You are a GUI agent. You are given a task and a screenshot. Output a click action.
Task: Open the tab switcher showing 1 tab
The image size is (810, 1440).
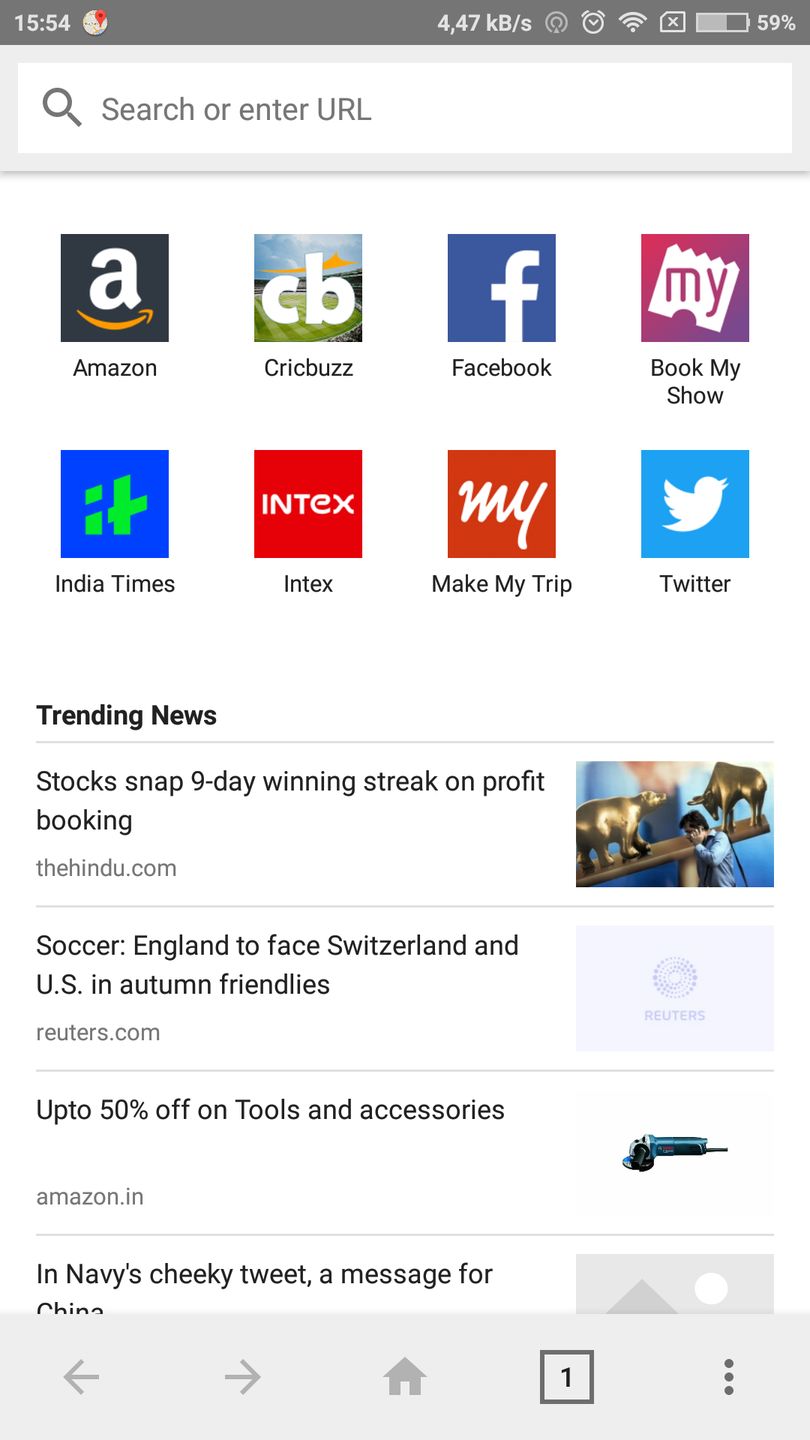[567, 1377]
